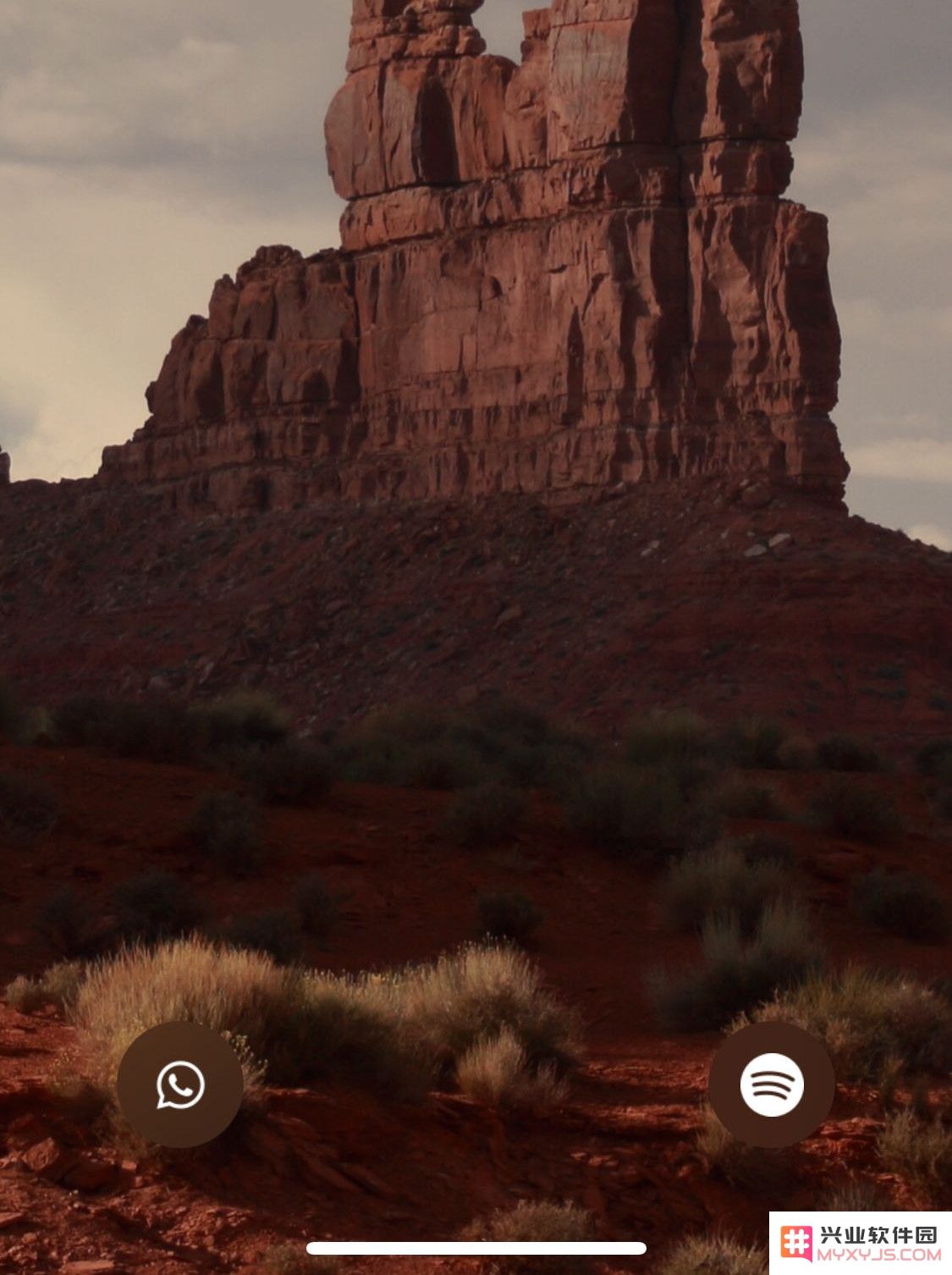952x1275 pixels.
Task: Launch the Spotify lock screen shortcut
Action: [x=771, y=1085]
